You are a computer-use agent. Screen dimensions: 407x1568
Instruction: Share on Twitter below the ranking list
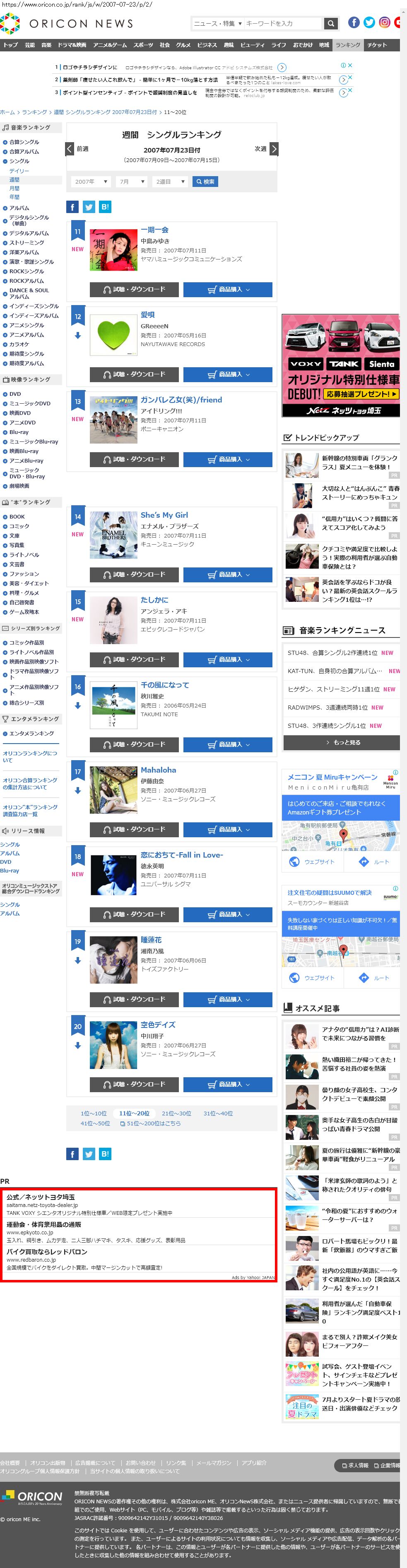pos(89,1154)
